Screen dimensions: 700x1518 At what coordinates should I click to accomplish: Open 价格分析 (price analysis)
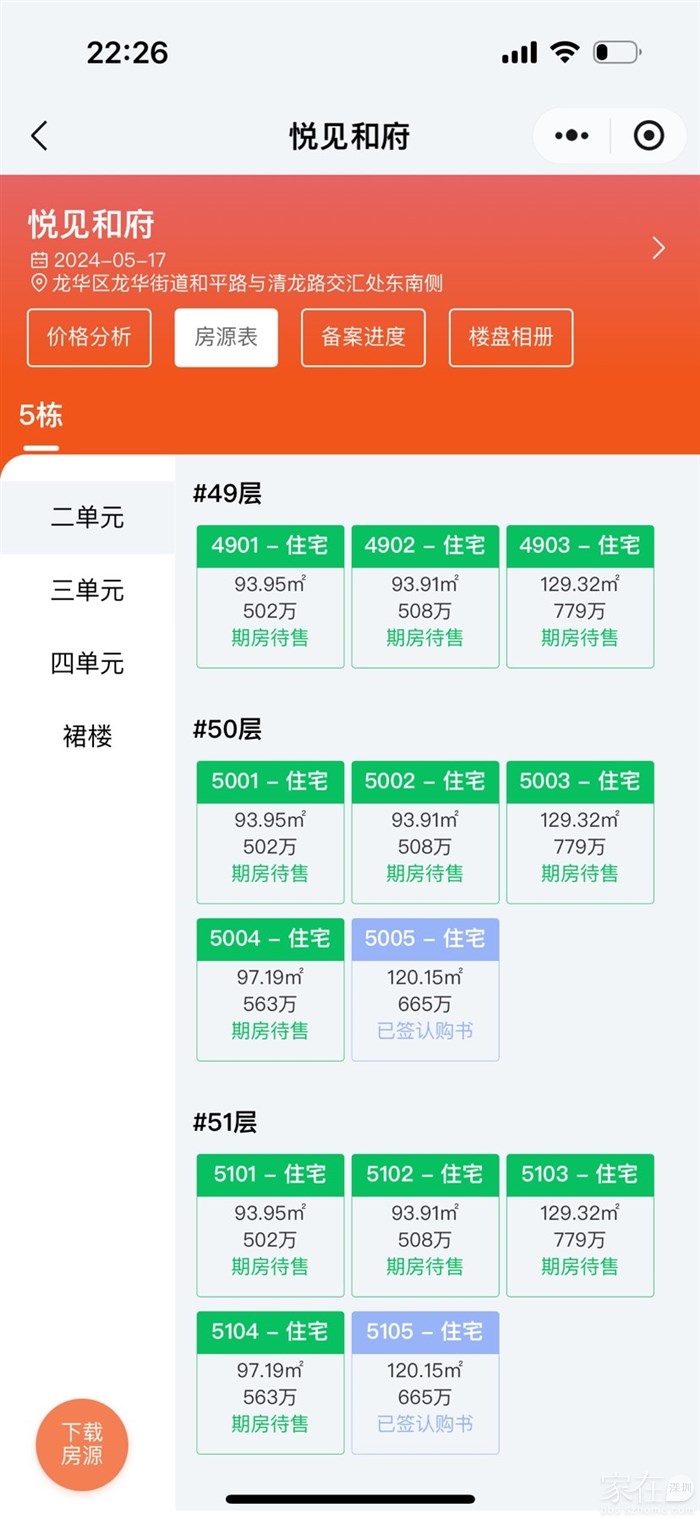(x=89, y=337)
